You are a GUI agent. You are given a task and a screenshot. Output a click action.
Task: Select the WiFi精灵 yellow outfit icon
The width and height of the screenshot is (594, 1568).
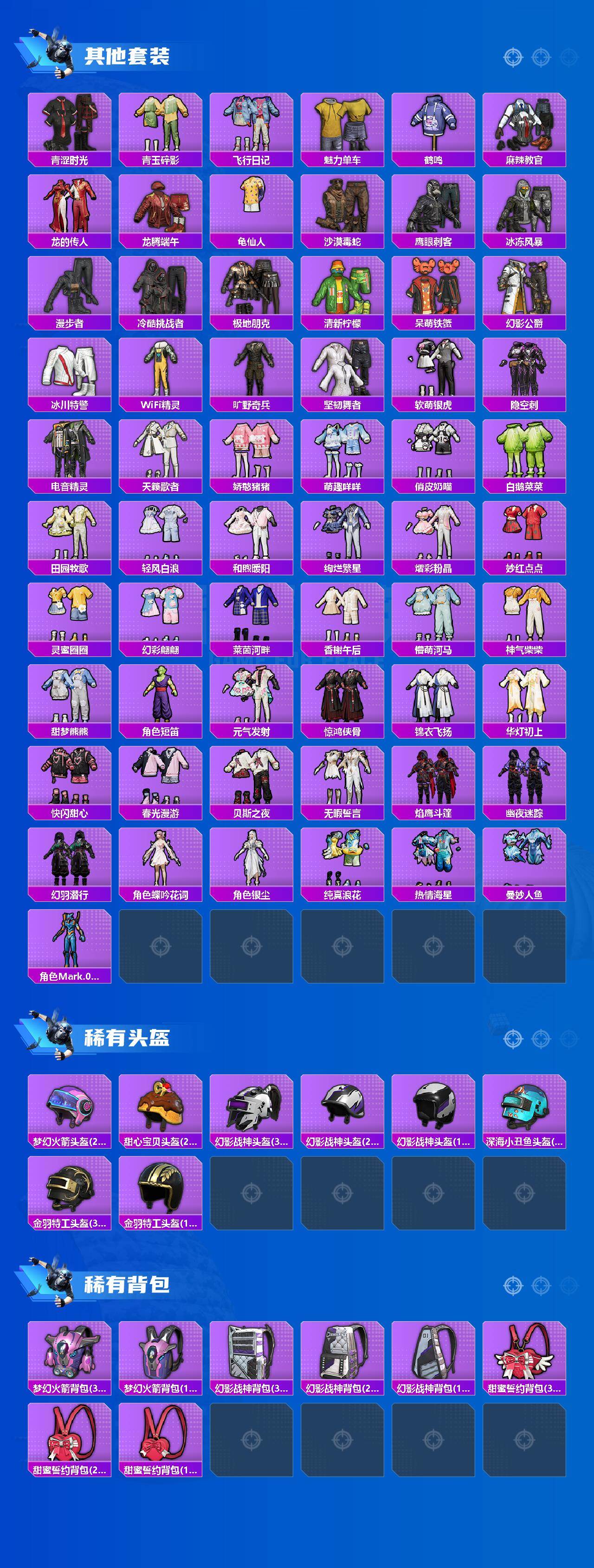[x=161, y=368]
